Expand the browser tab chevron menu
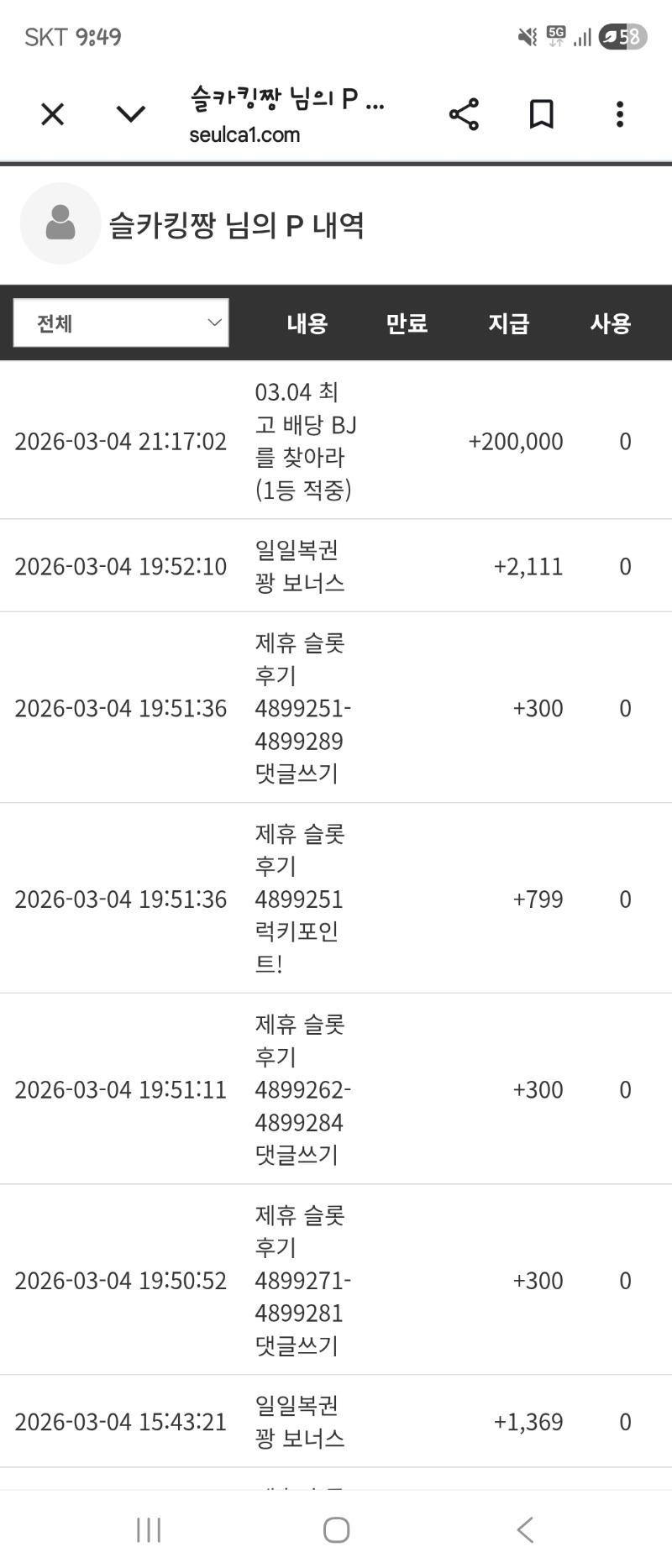Screen dimensions: 672x1568 pyautogui.click(x=130, y=114)
